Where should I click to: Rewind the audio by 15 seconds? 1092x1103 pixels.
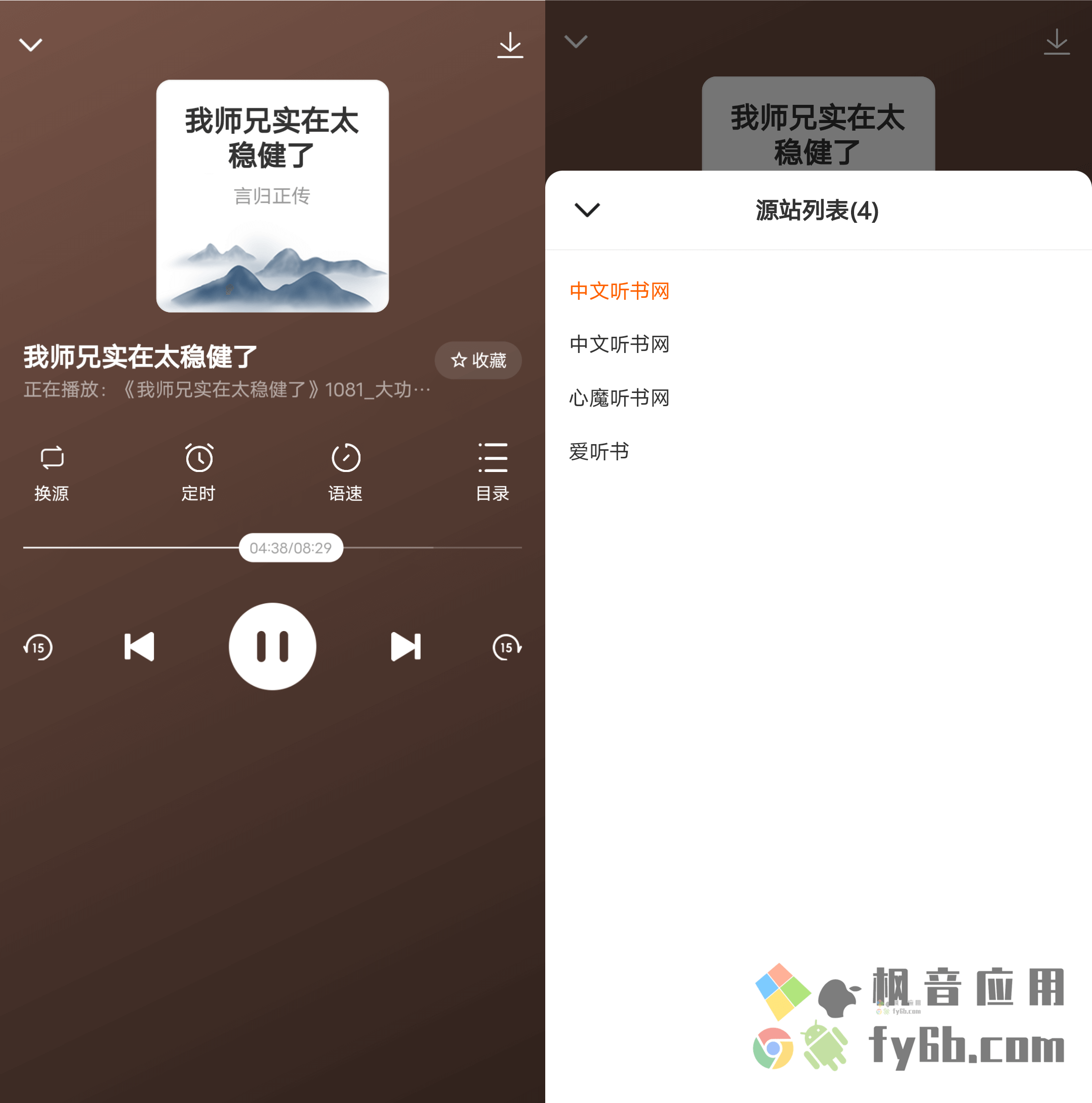[x=38, y=647]
